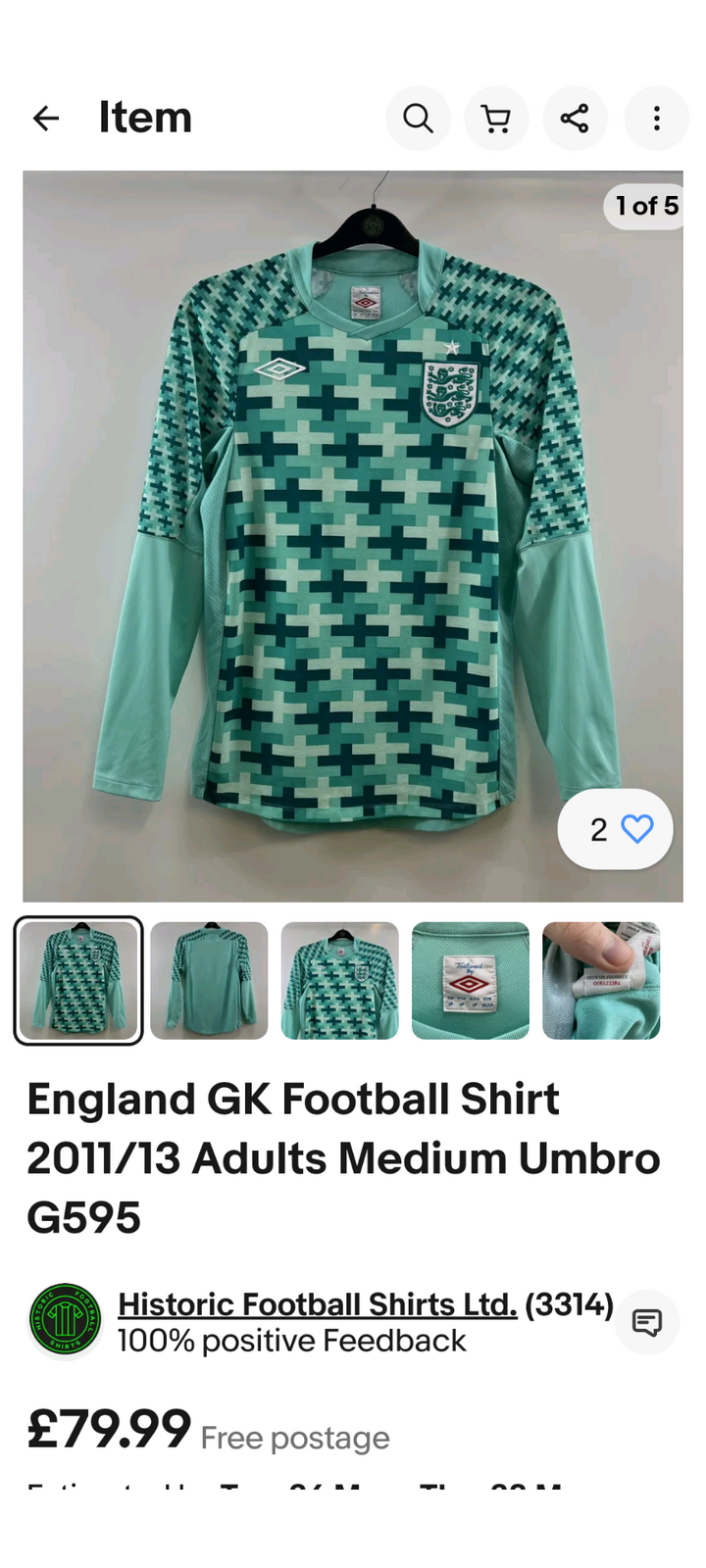Open the search icon in the app bar
This screenshot has height=1568, width=706.
coord(418,119)
